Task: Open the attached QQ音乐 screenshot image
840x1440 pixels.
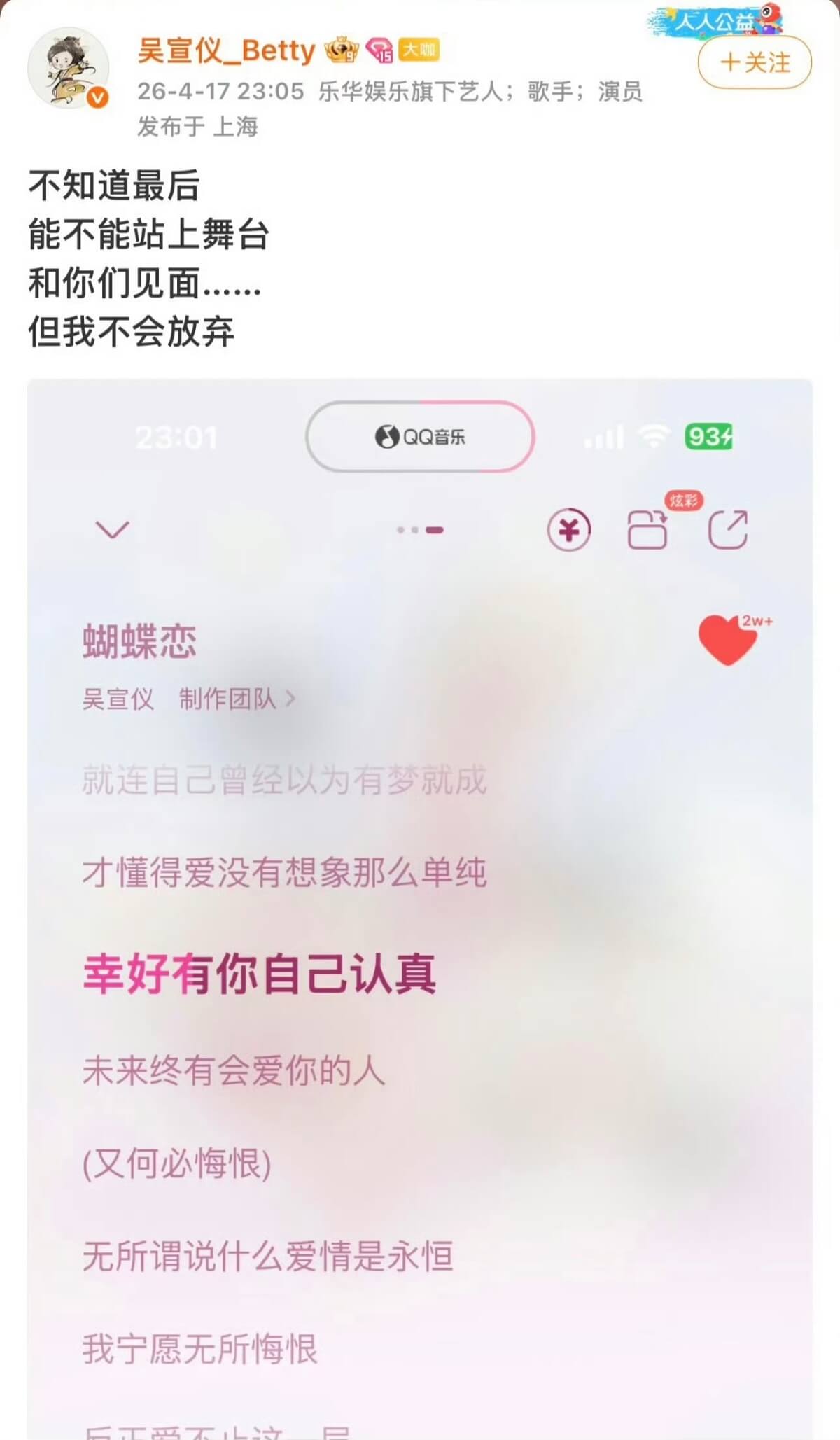Action: pyautogui.click(x=420, y=910)
